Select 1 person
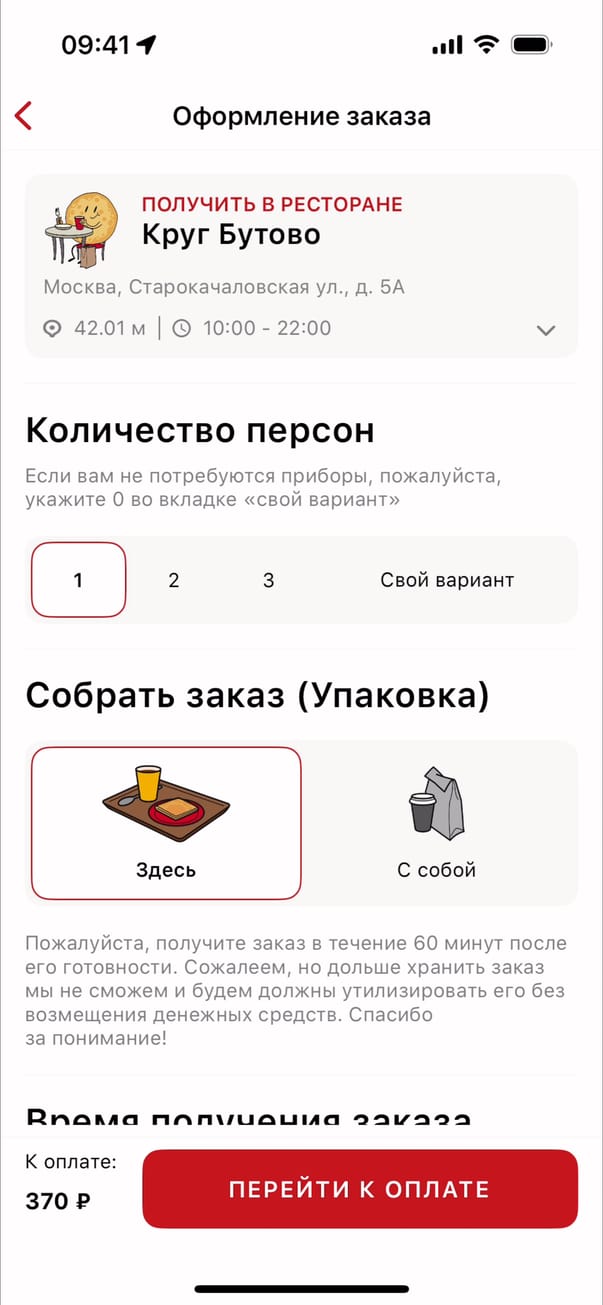This screenshot has width=603, height=1305. pos(79,580)
